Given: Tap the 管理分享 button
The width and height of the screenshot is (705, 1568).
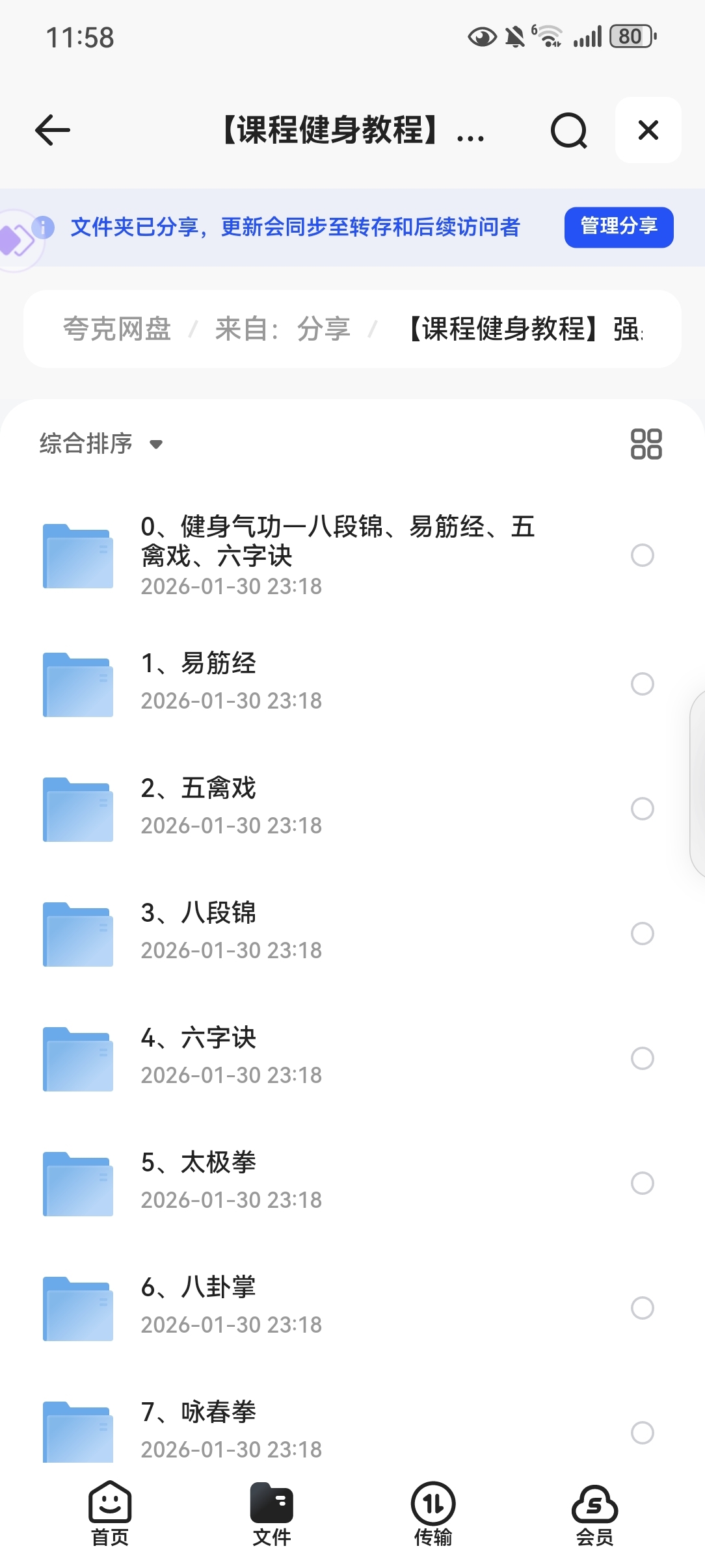Looking at the screenshot, I should 619,227.
